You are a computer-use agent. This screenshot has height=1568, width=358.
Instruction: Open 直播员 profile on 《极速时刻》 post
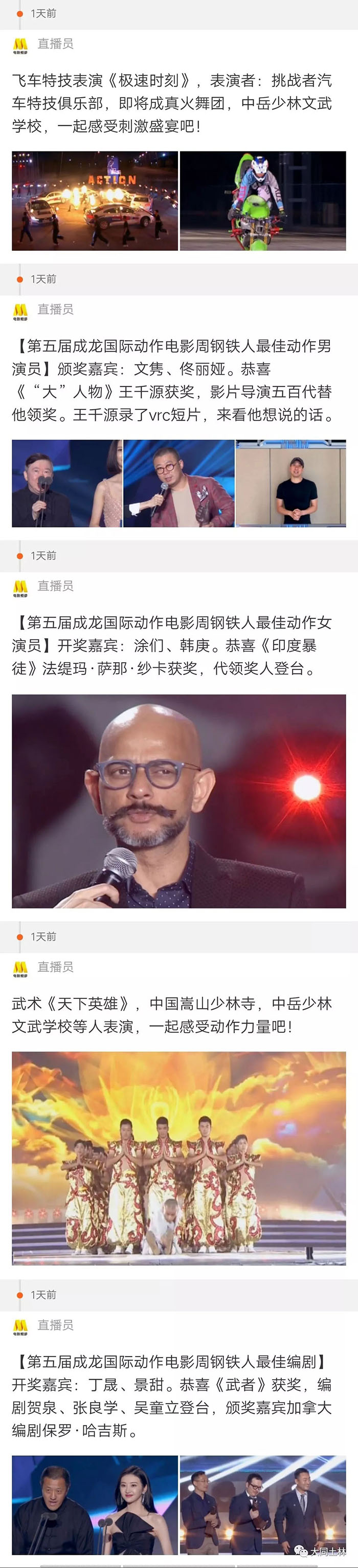point(55,44)
